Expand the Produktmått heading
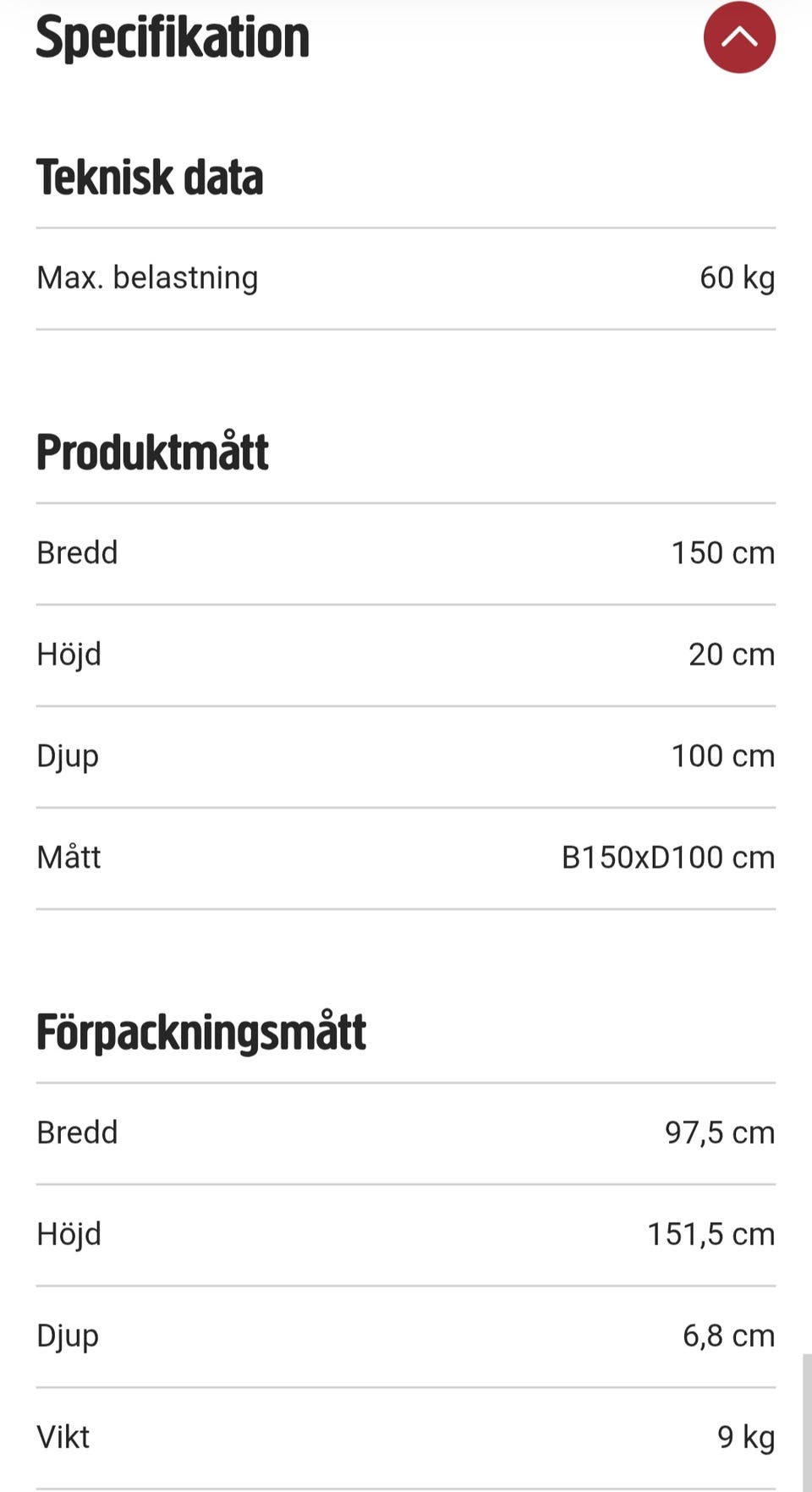Image resolution: width=812 pixels, height=1492 pixels. pyautogui.click(x=151, y=451)
